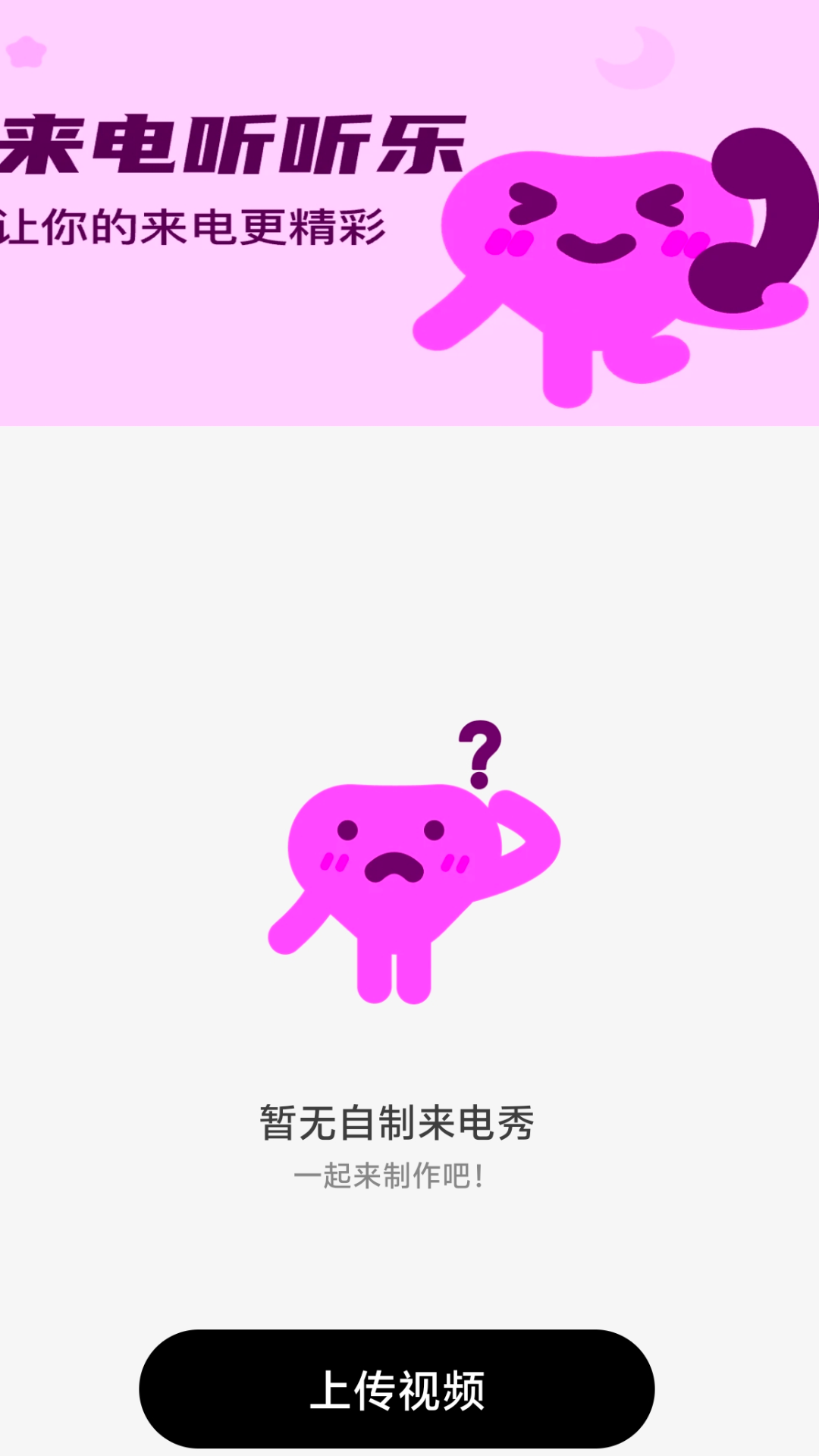Tap the pink star decoration at top left
This screenshot has width=819, height=1456.
tap(27, 53)
